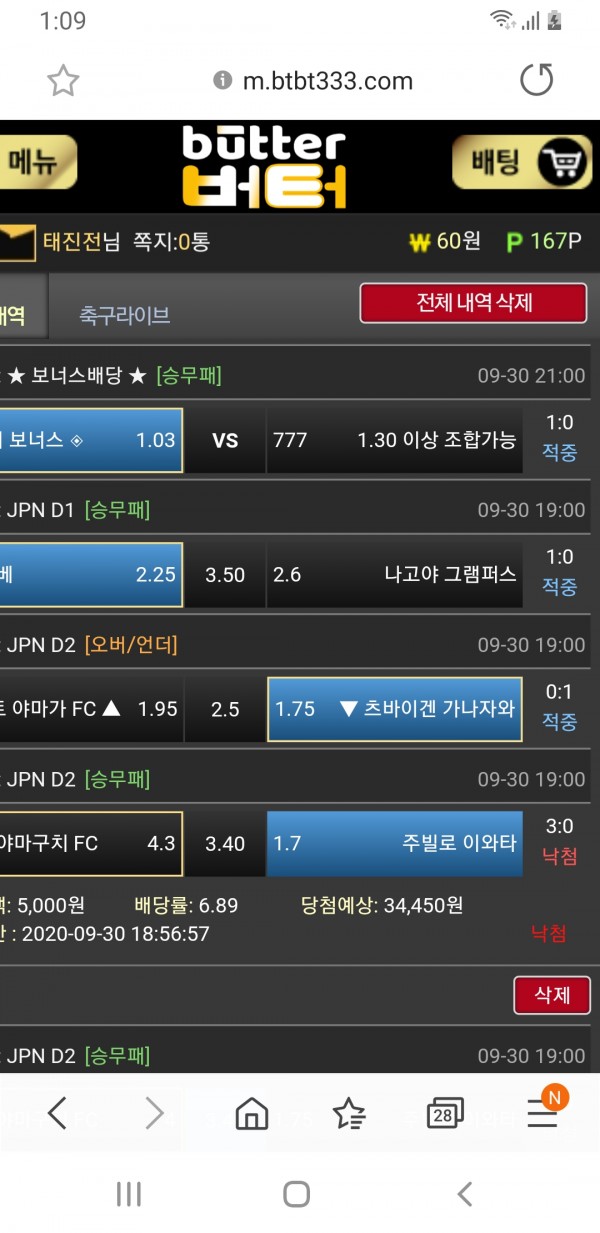Viewport: 600px width, 1233px height.
Task: Tap system recent apps button
Action: [128, 1193]
